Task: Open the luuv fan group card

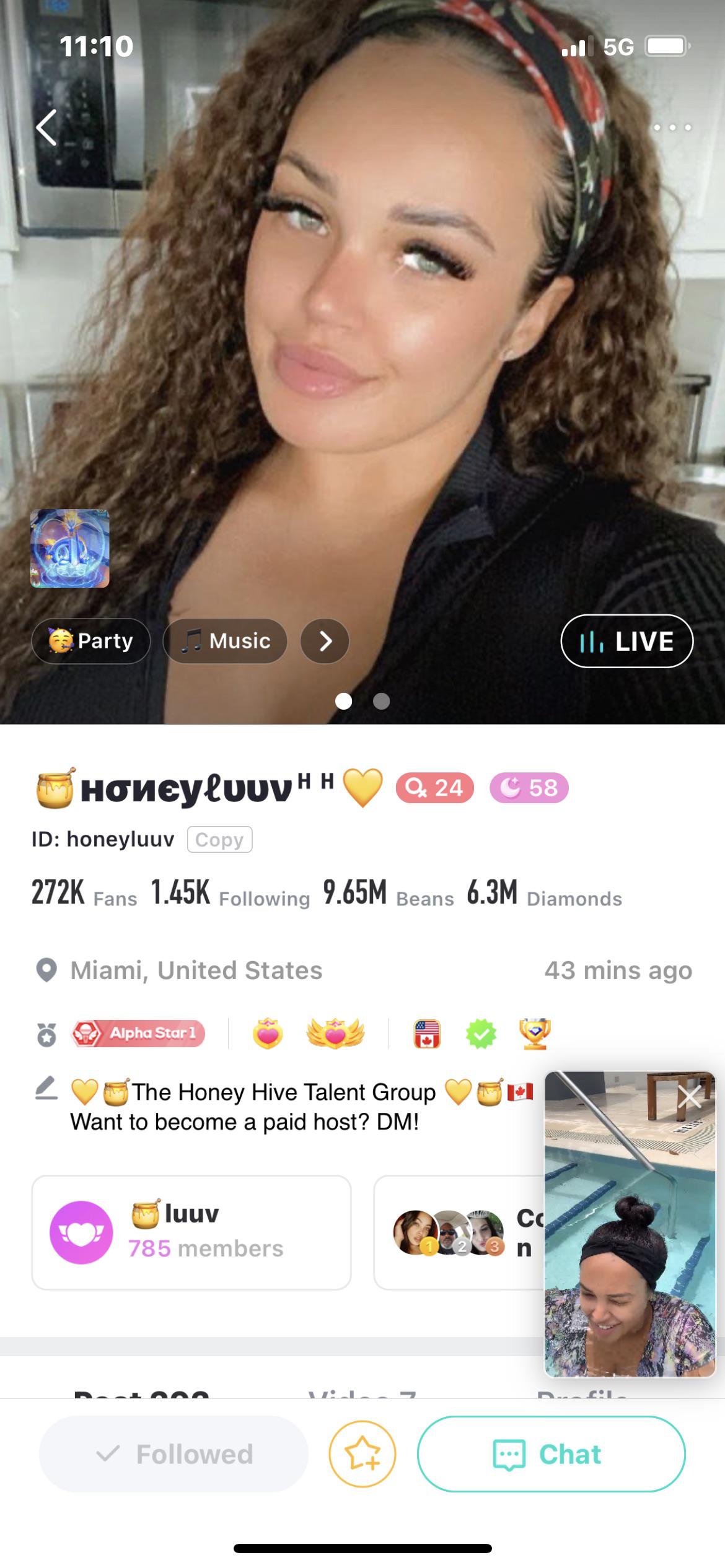Action: point(191,1232)
